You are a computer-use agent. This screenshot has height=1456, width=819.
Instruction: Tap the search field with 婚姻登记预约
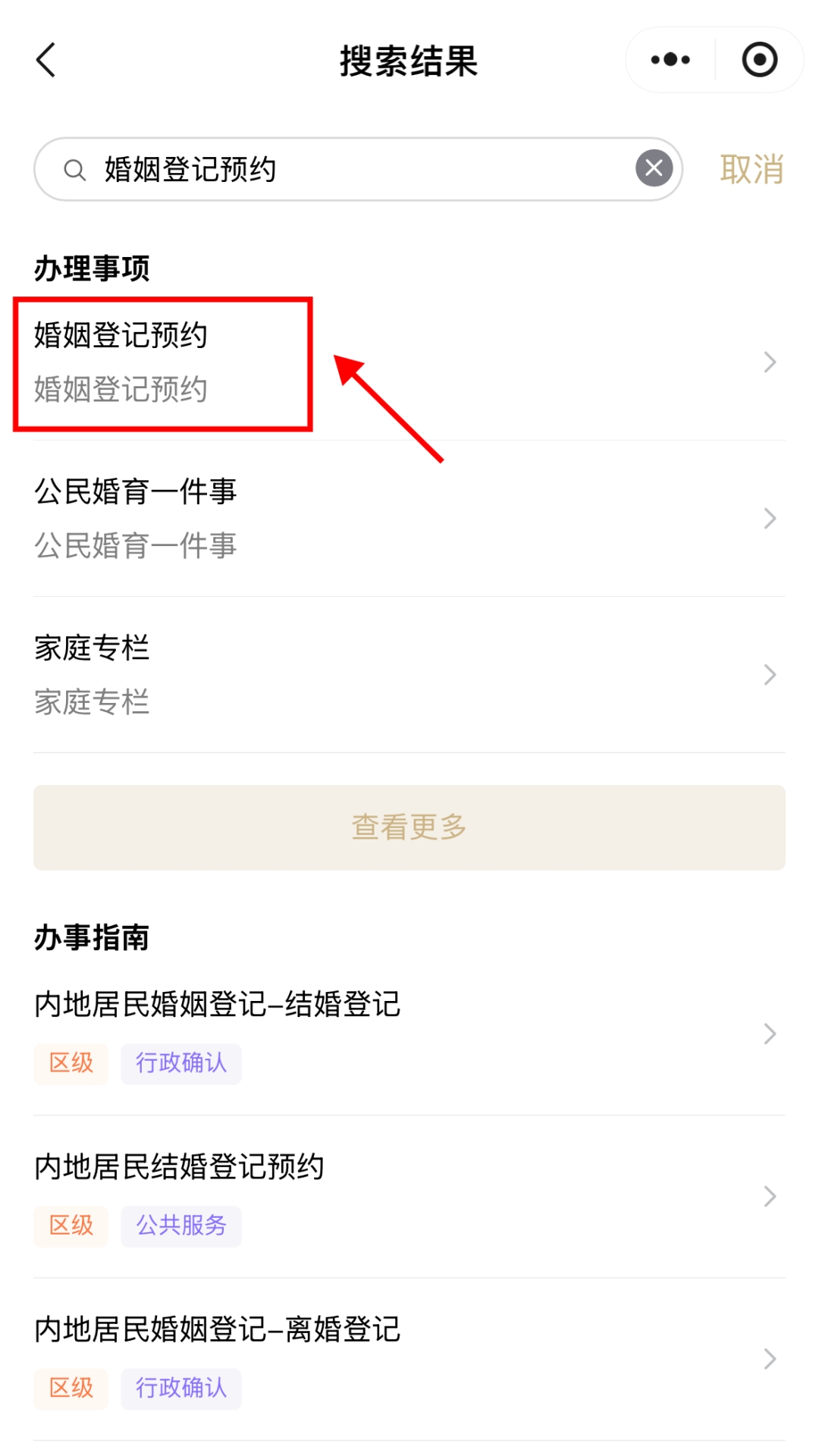[358, 169]
